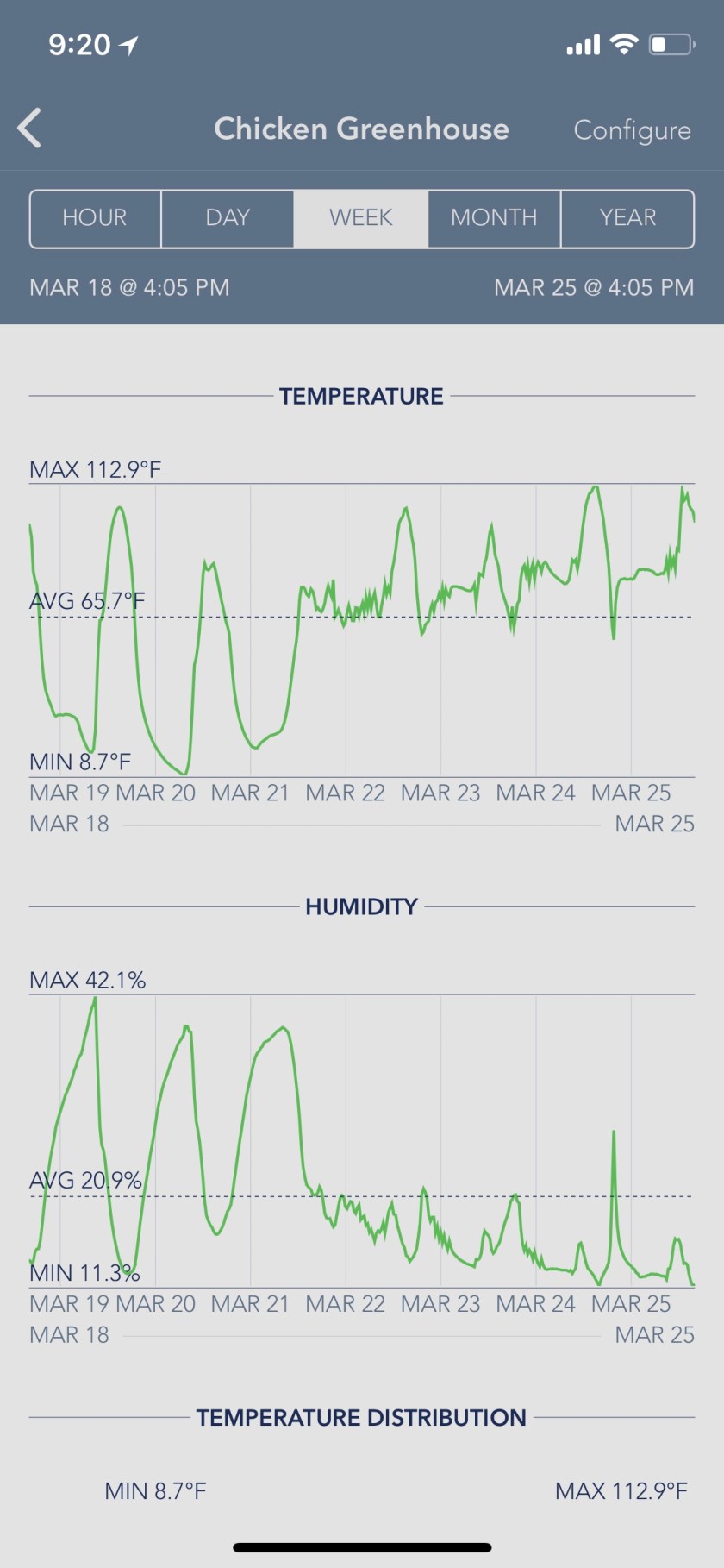Open the Configure settings
This screenshot has width=724, height=1568.
click(632, 130)
